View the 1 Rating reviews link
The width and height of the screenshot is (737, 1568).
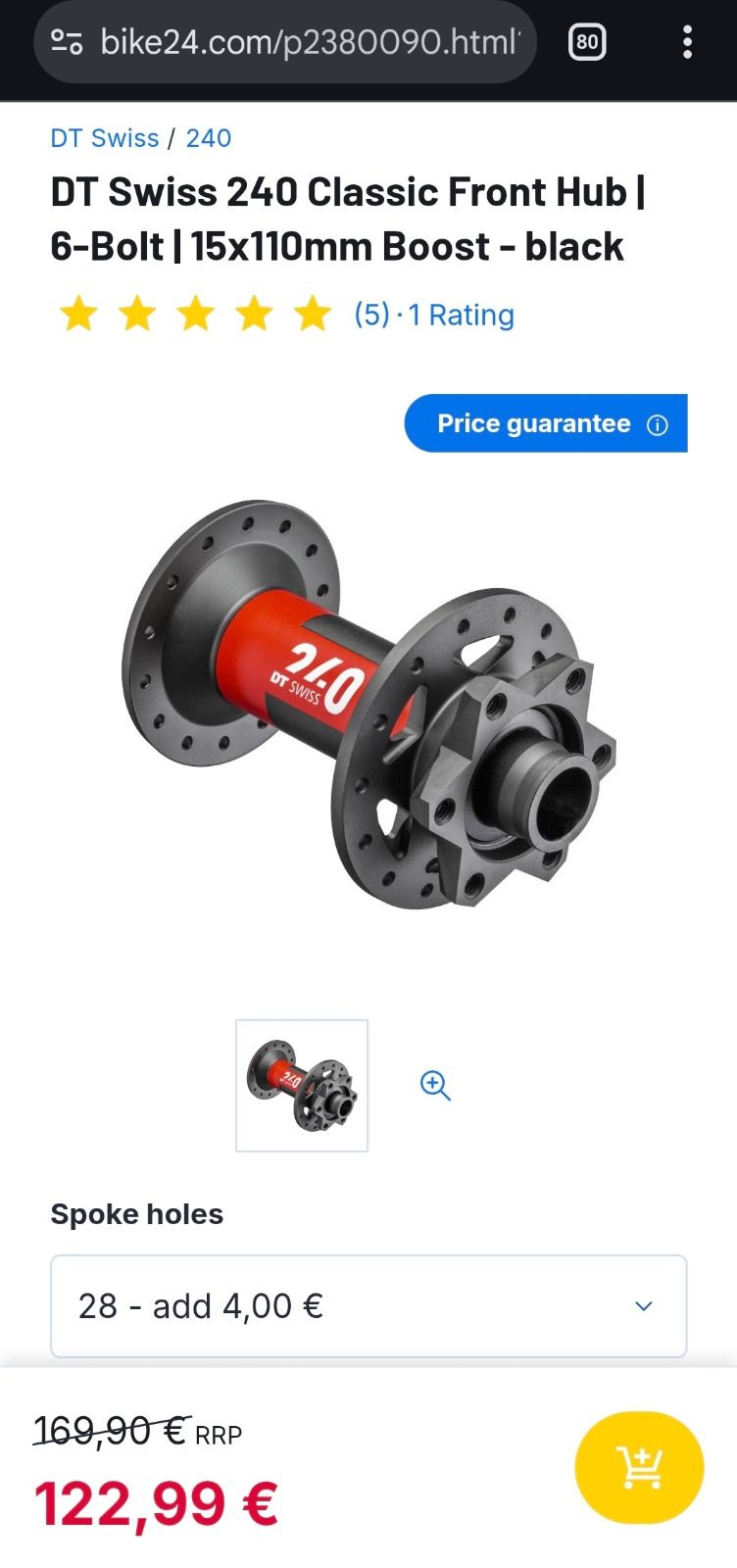coord(461,315)
